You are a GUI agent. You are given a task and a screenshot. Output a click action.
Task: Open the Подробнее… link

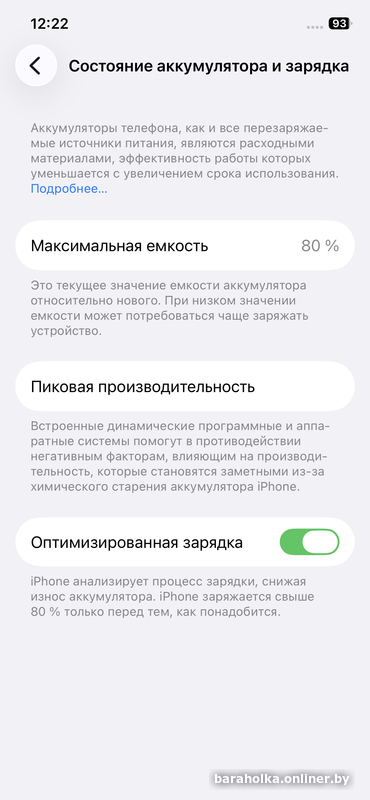tap(69, 189)
